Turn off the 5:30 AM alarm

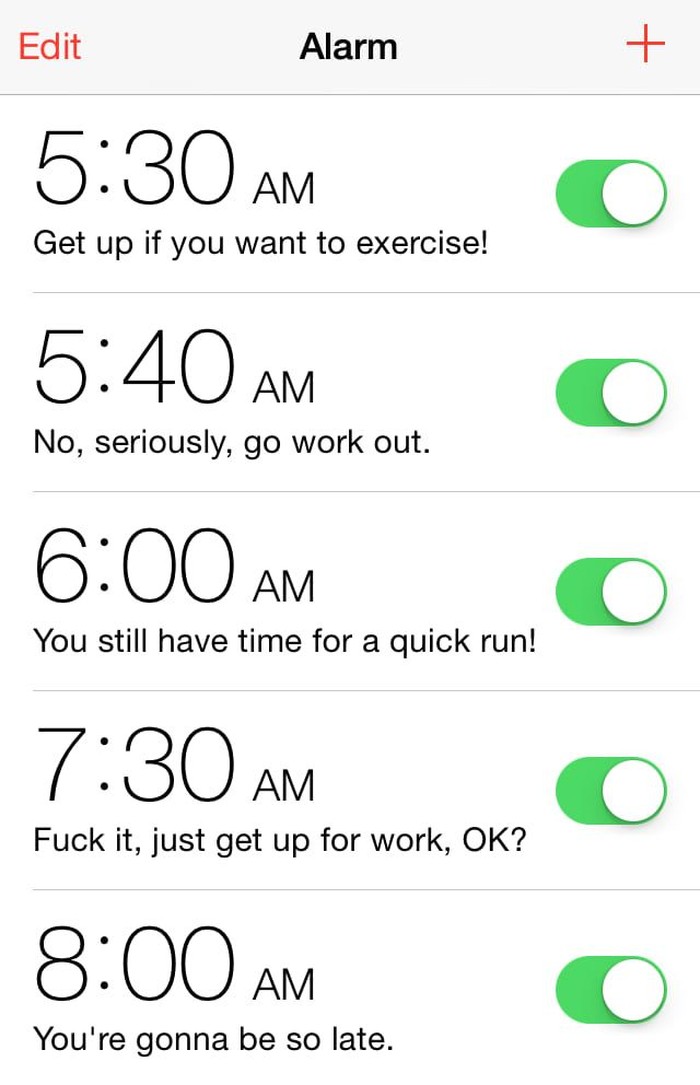(611, 193)
